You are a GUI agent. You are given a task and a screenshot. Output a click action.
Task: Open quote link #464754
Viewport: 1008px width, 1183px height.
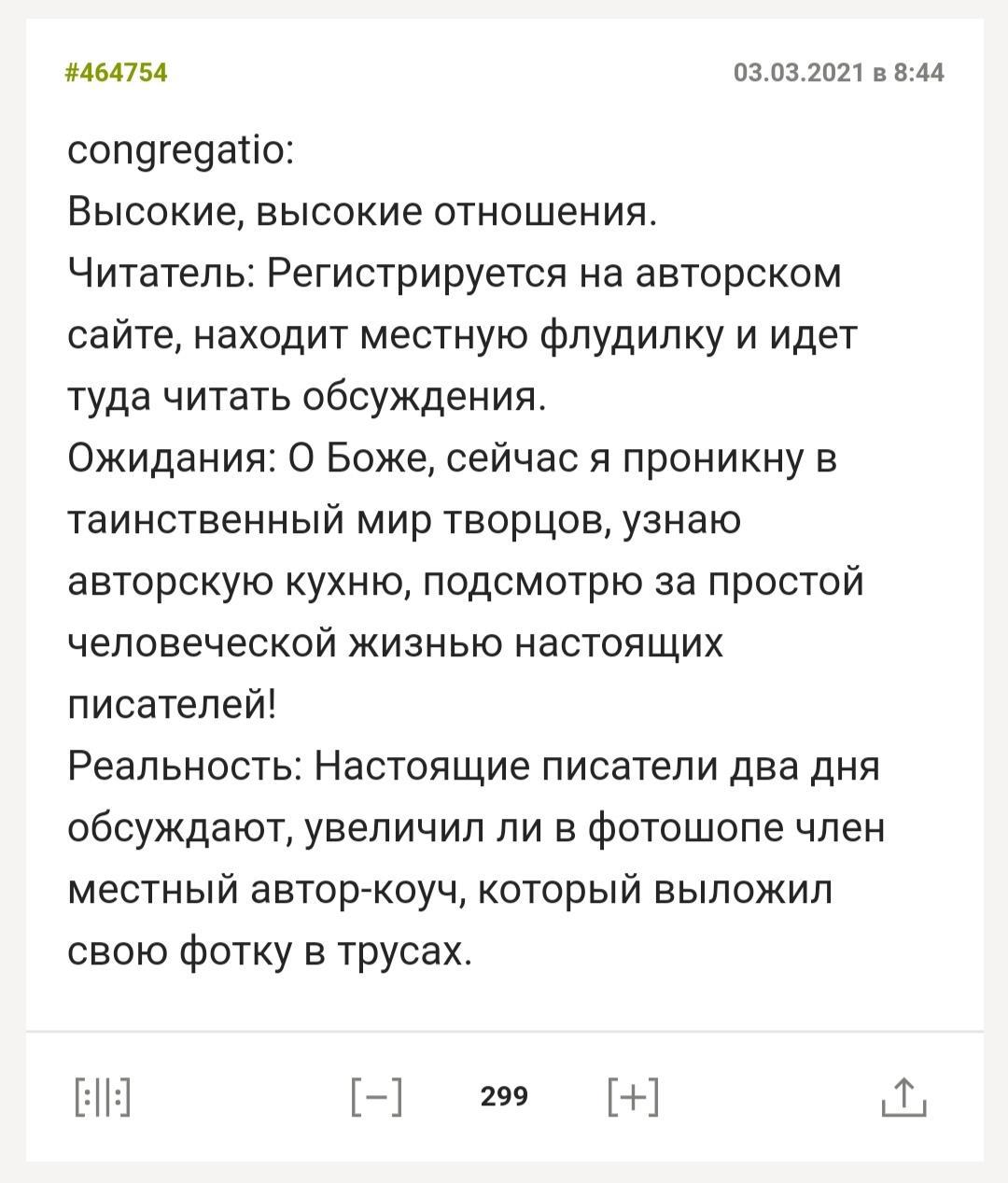click(118, 73)
